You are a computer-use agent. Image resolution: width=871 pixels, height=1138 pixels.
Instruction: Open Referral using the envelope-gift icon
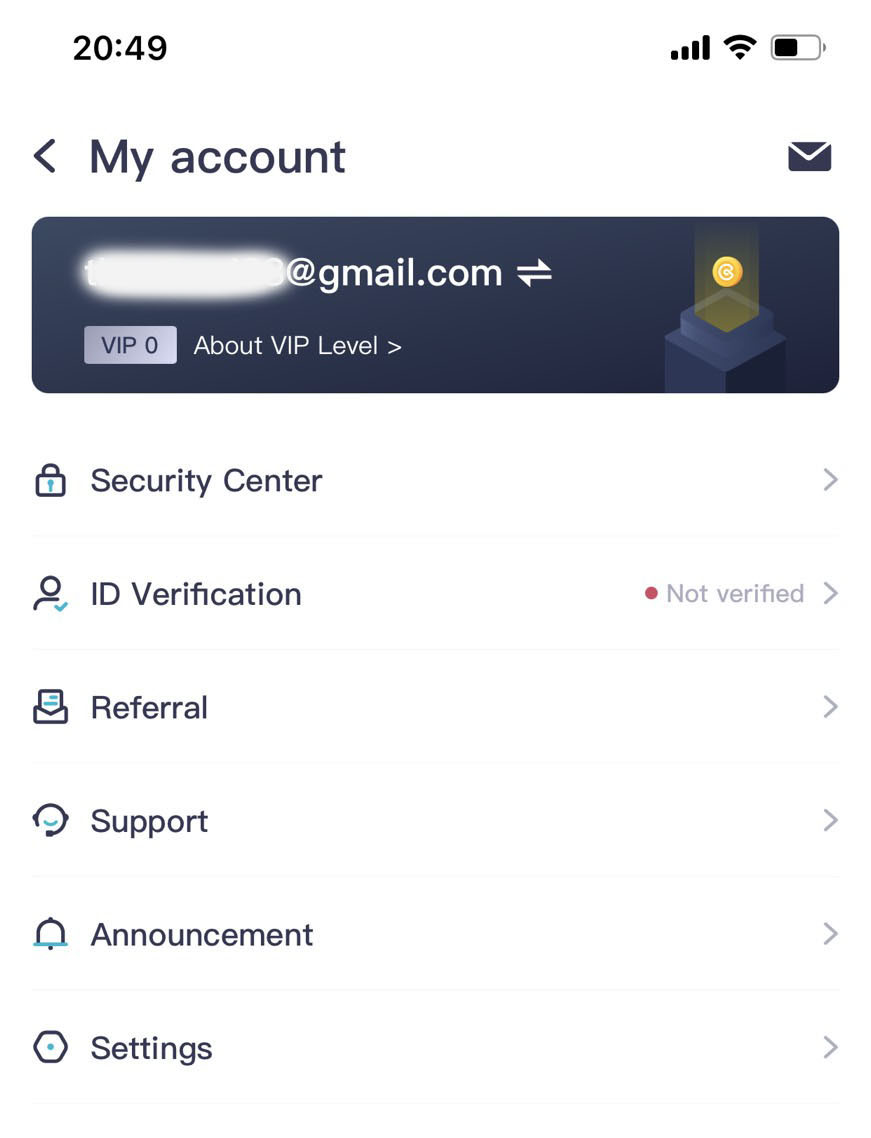point(49,707)
